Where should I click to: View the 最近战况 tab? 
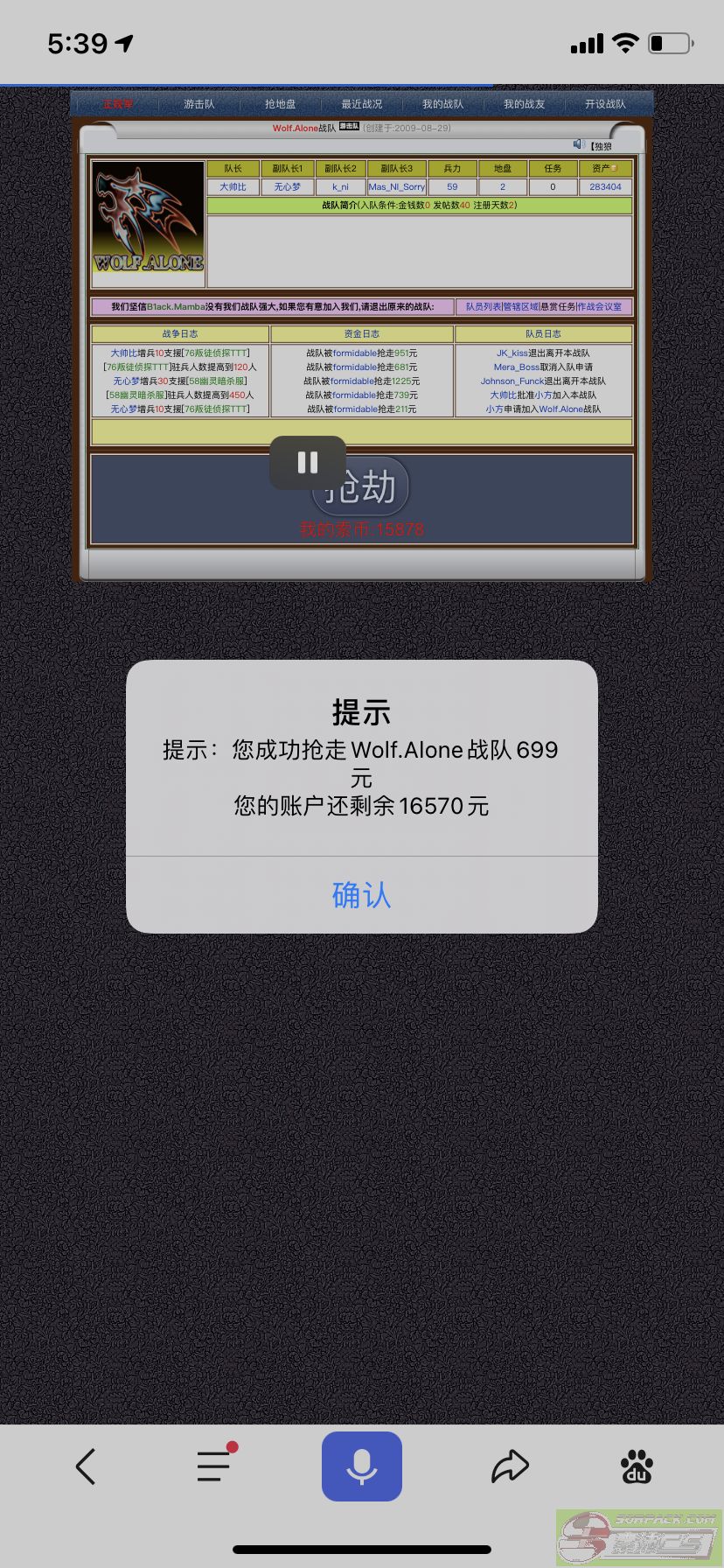tap(361, 104)
